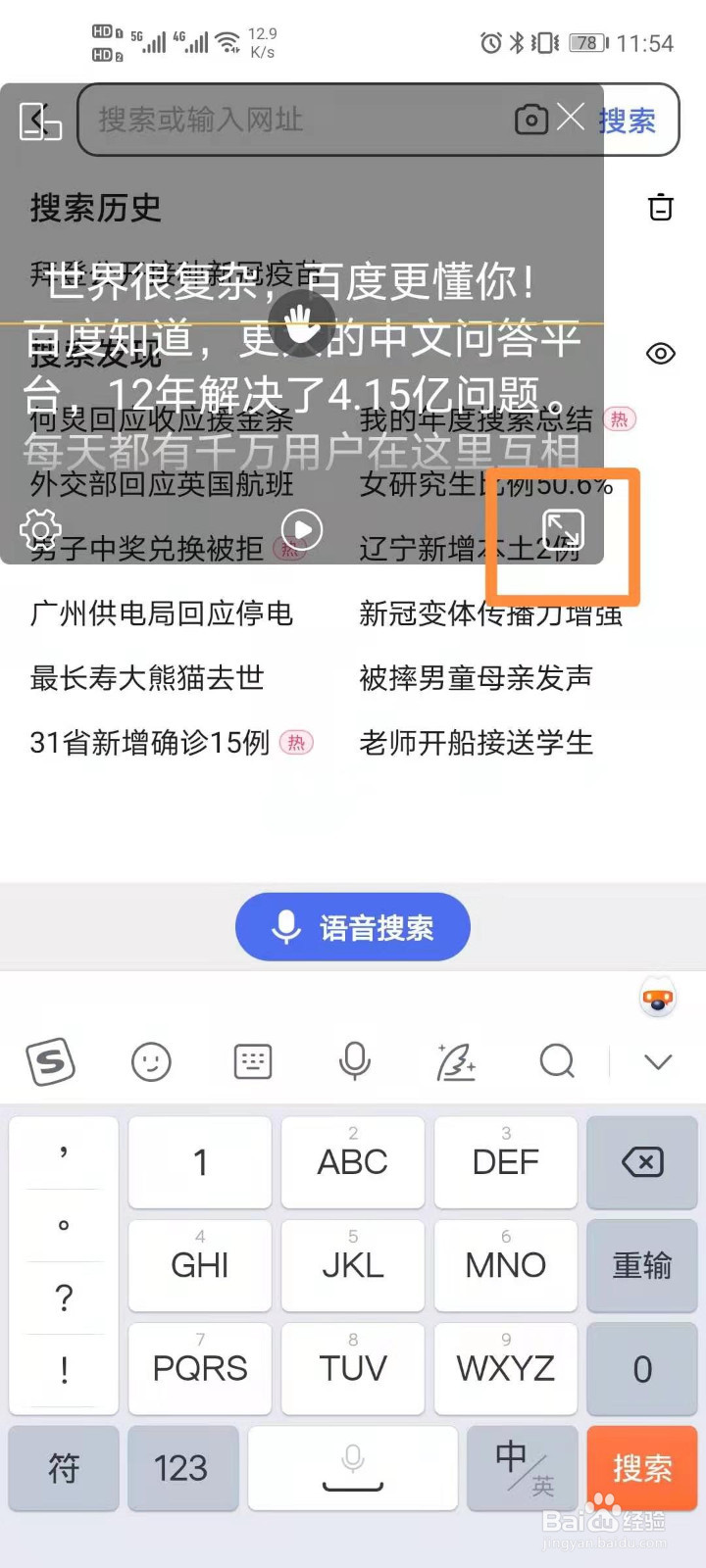Expand to fullscreen with the highlighted icon
The height and width of the screenshot is (1568, 706).
(x=562, y=529)
